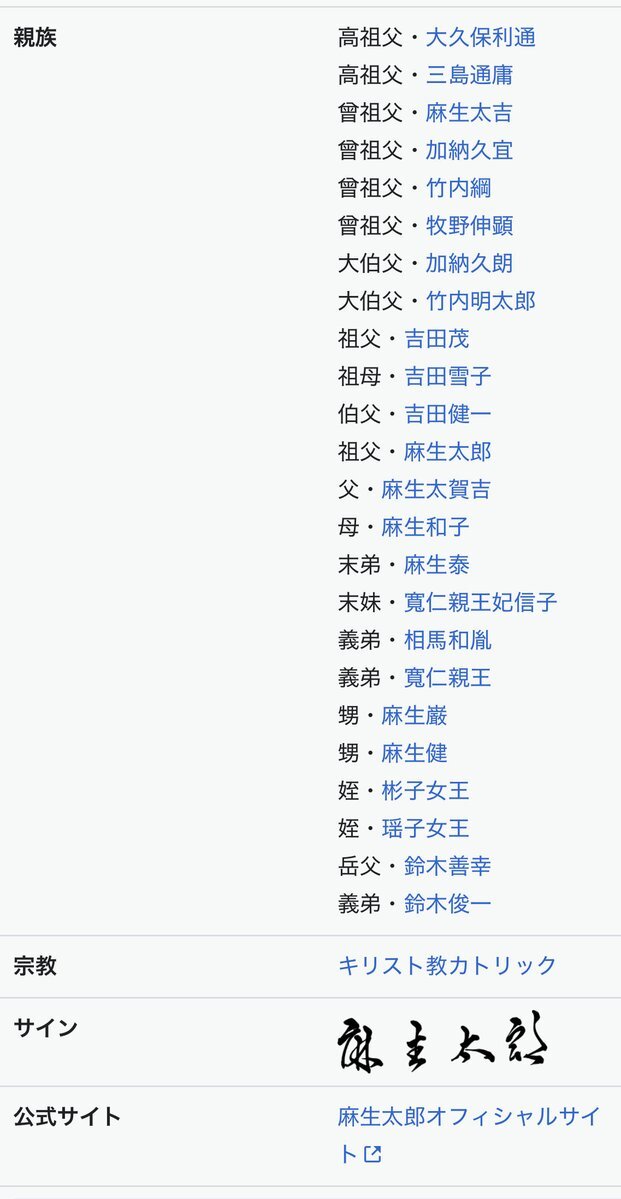Open the キリスト教カトリック link

(x=447, y=965)
